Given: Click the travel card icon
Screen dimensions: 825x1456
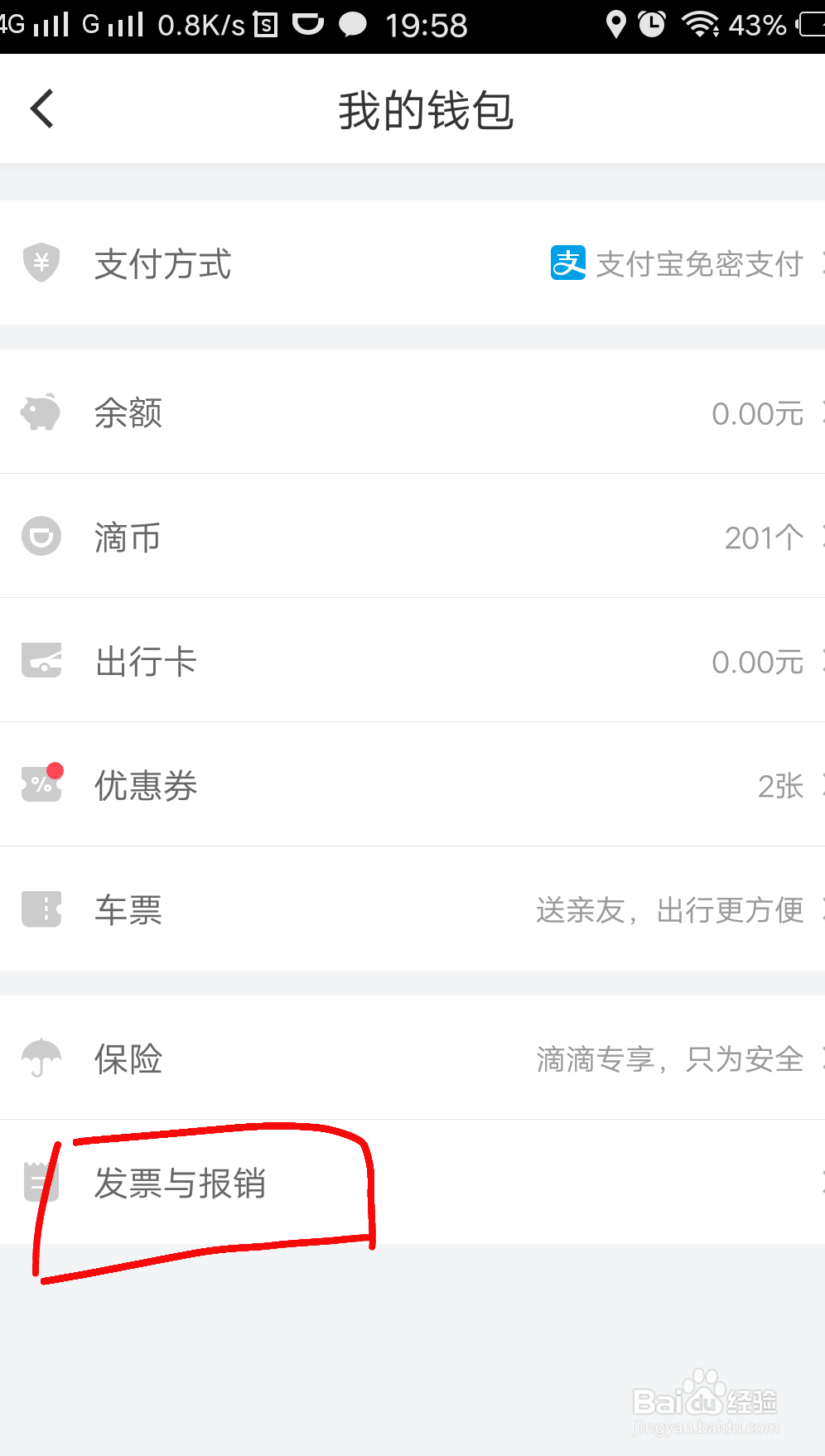Looking at the screenshot, I should (x=41, y=661).
